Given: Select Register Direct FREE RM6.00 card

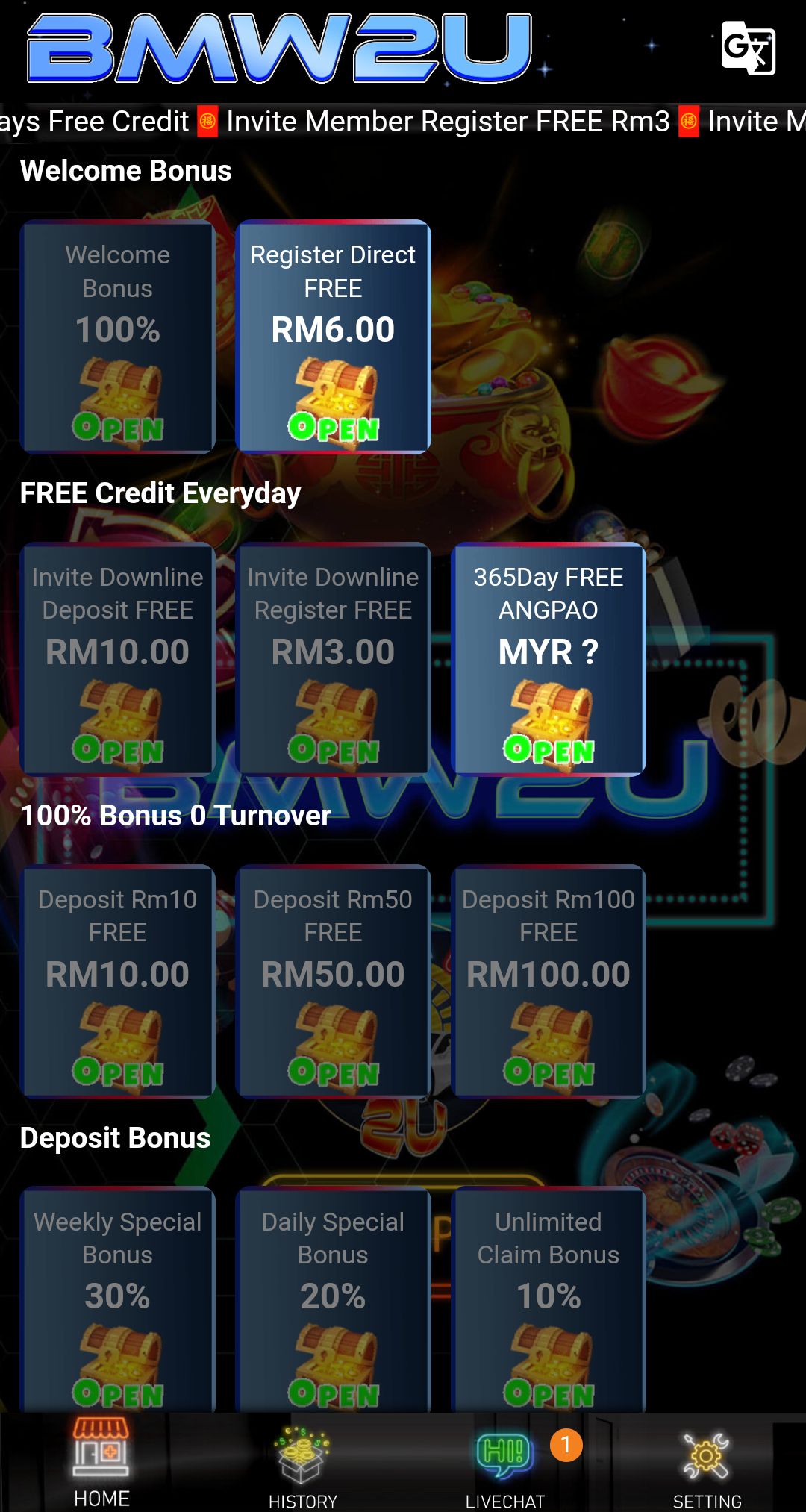Looking at the screenshot, I should pos(333,337).
